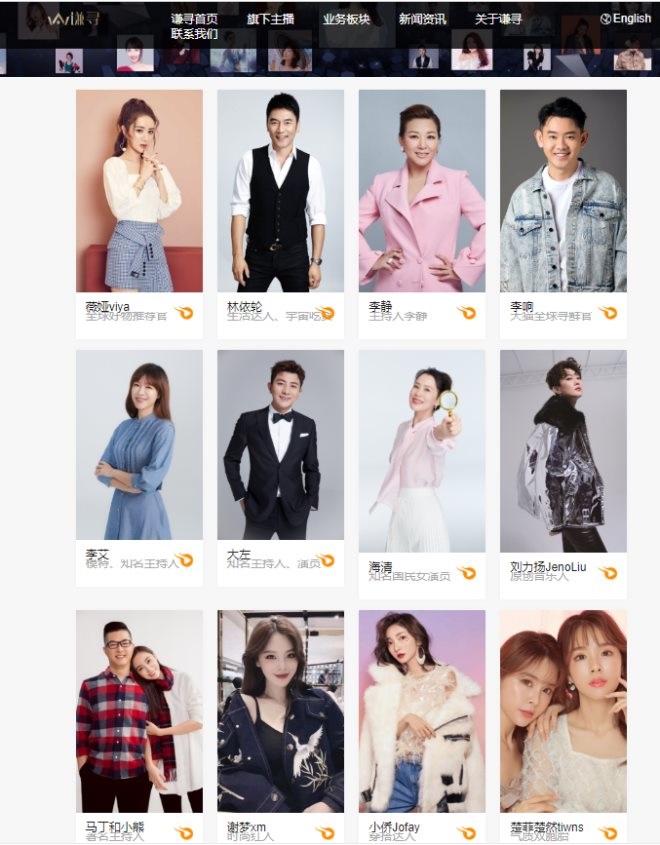660x845 pixels.
Task: Open 业务板块 menu item
Action: pos(346,19)
